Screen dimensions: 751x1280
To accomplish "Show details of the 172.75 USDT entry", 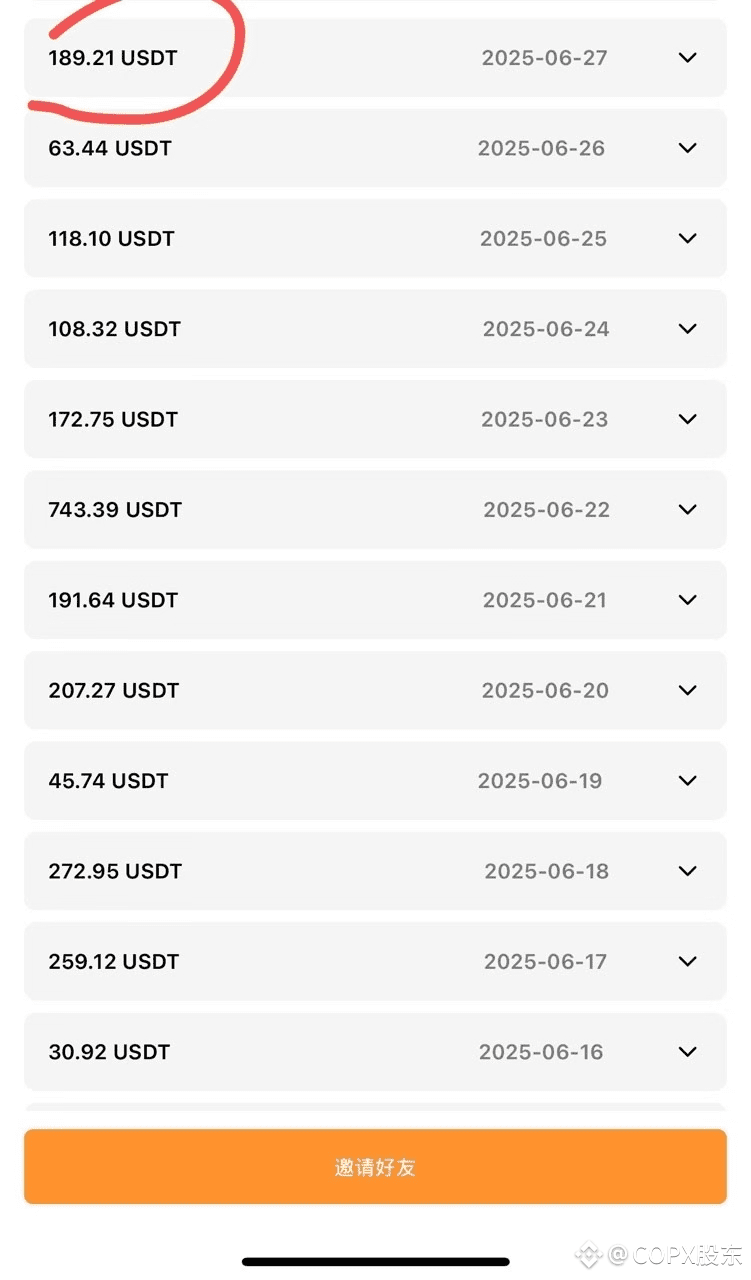I will [687, 419].
